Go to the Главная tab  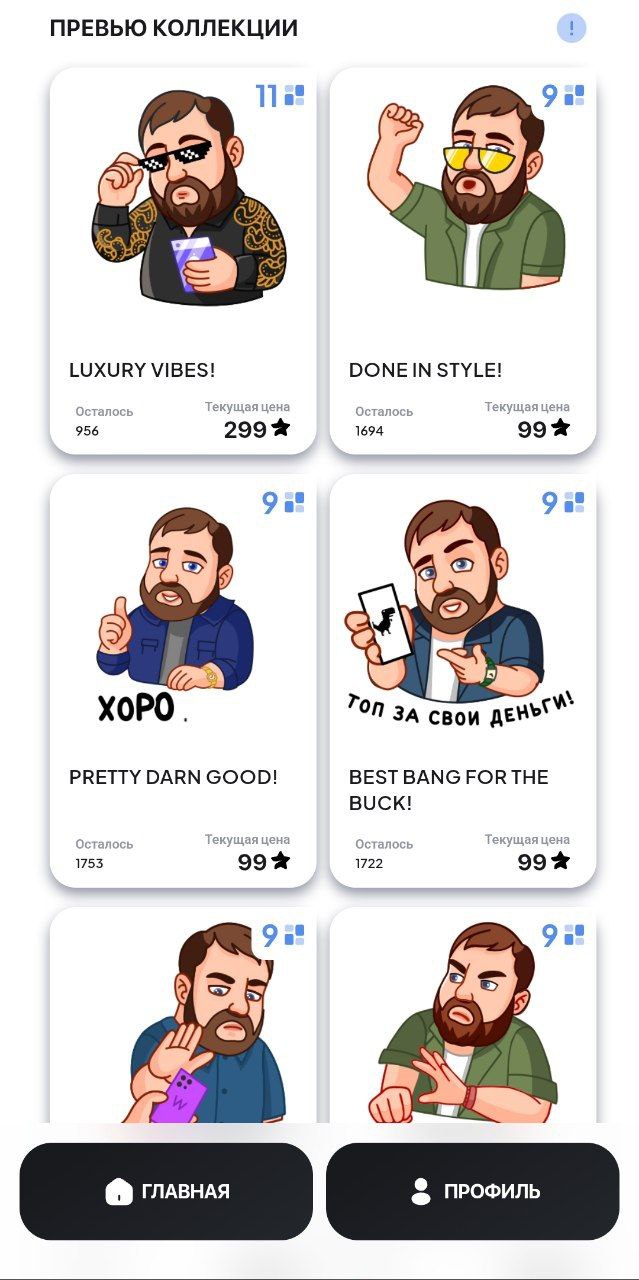(x=166, y=1191)
